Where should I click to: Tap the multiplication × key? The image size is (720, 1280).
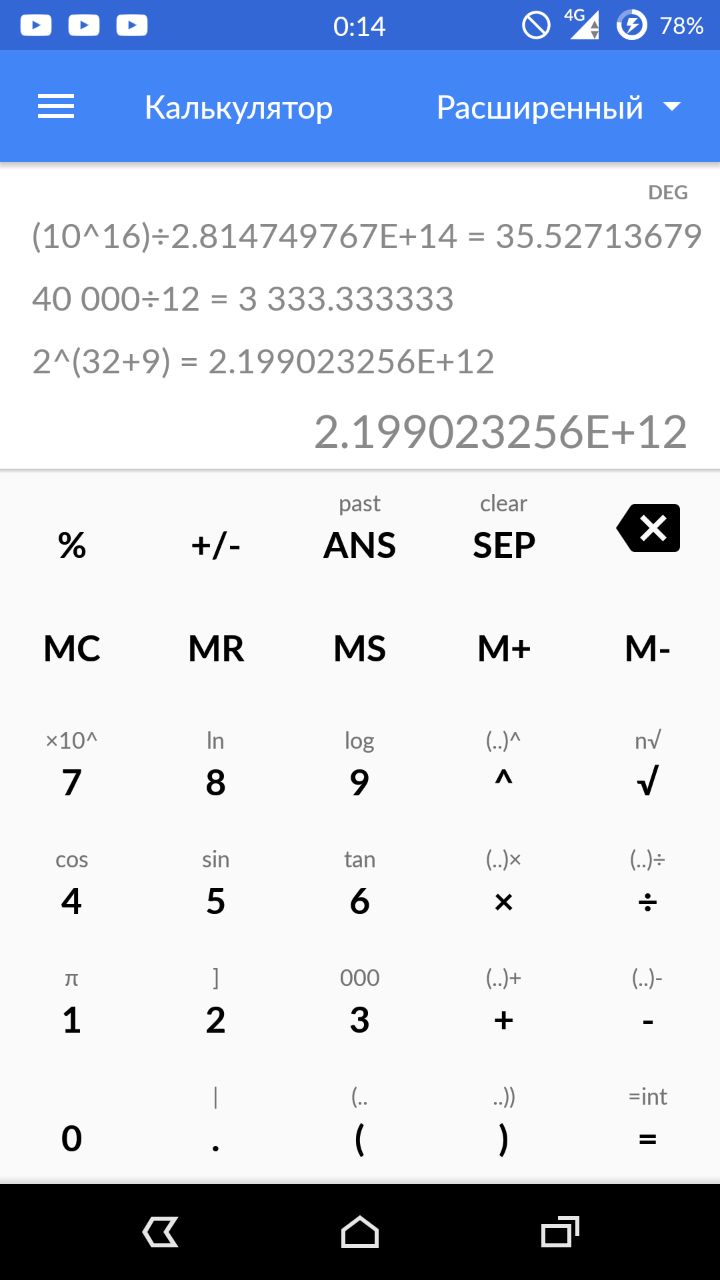tap(504, 902)
